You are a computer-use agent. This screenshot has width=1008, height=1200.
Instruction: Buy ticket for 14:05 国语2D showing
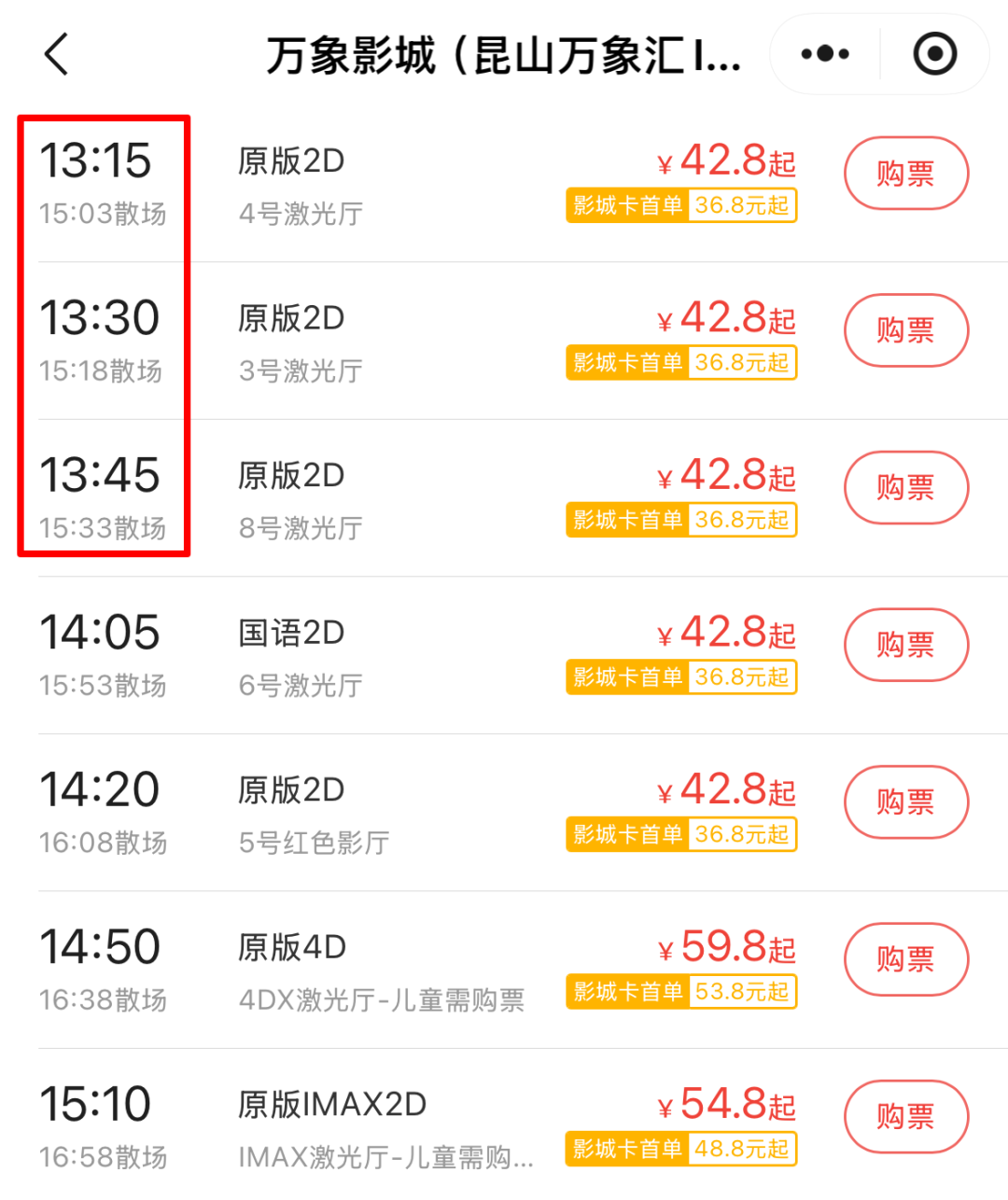(905, 645)
